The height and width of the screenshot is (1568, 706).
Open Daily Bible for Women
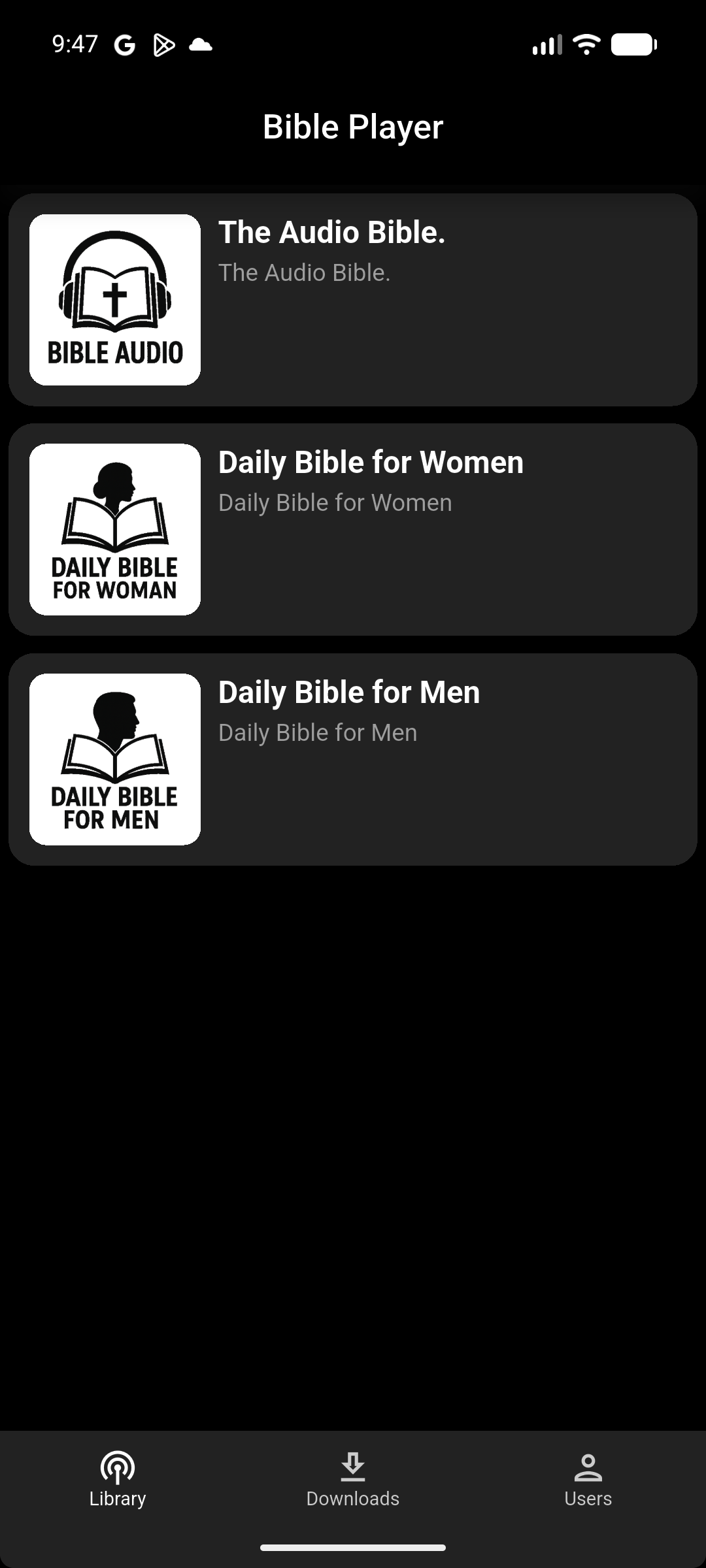click(x=353, y=530)
